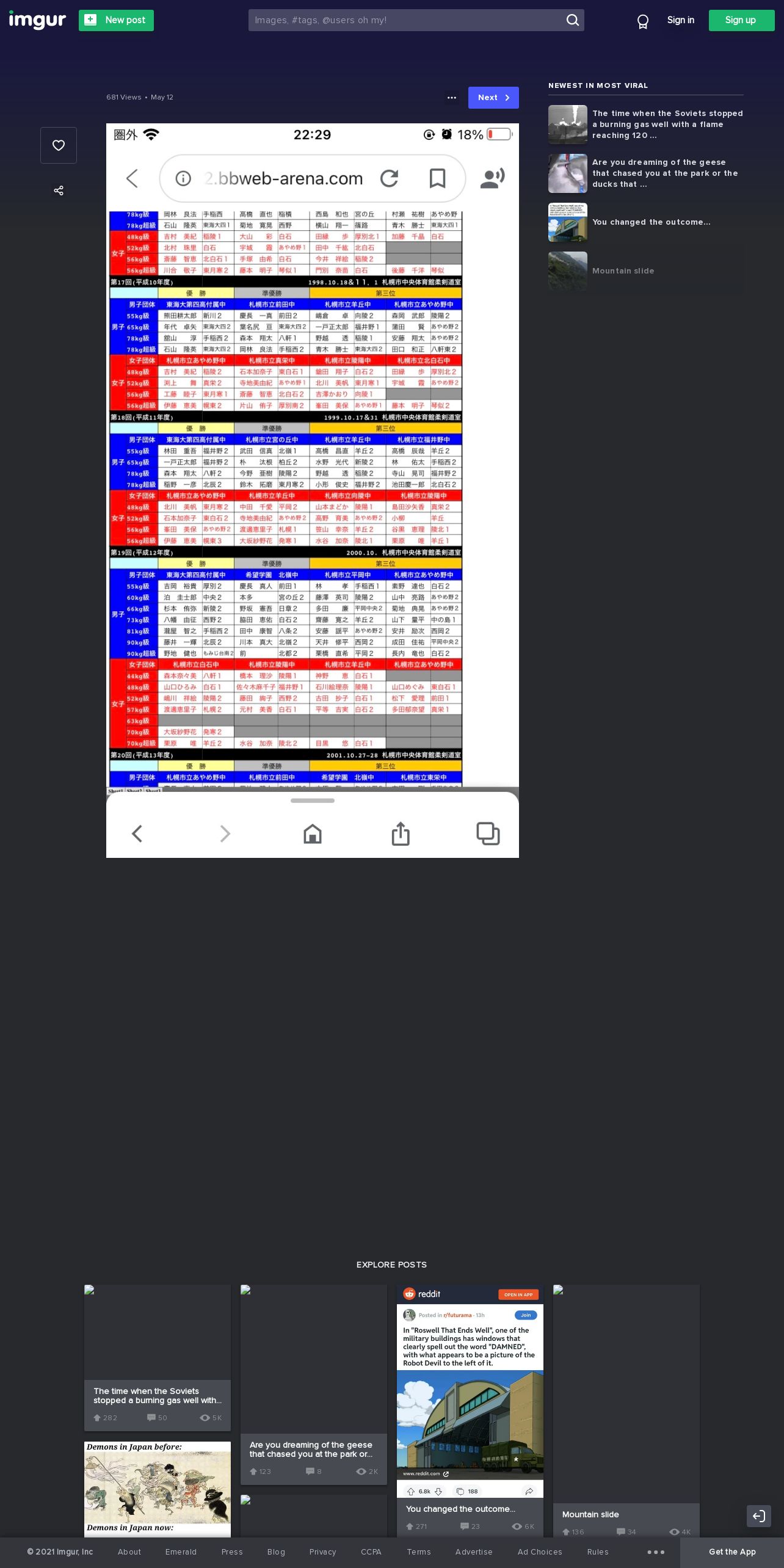This screenshot has height=1568, width=784.
Task: Open the Imgur home logo
Action: pos(37,20)
